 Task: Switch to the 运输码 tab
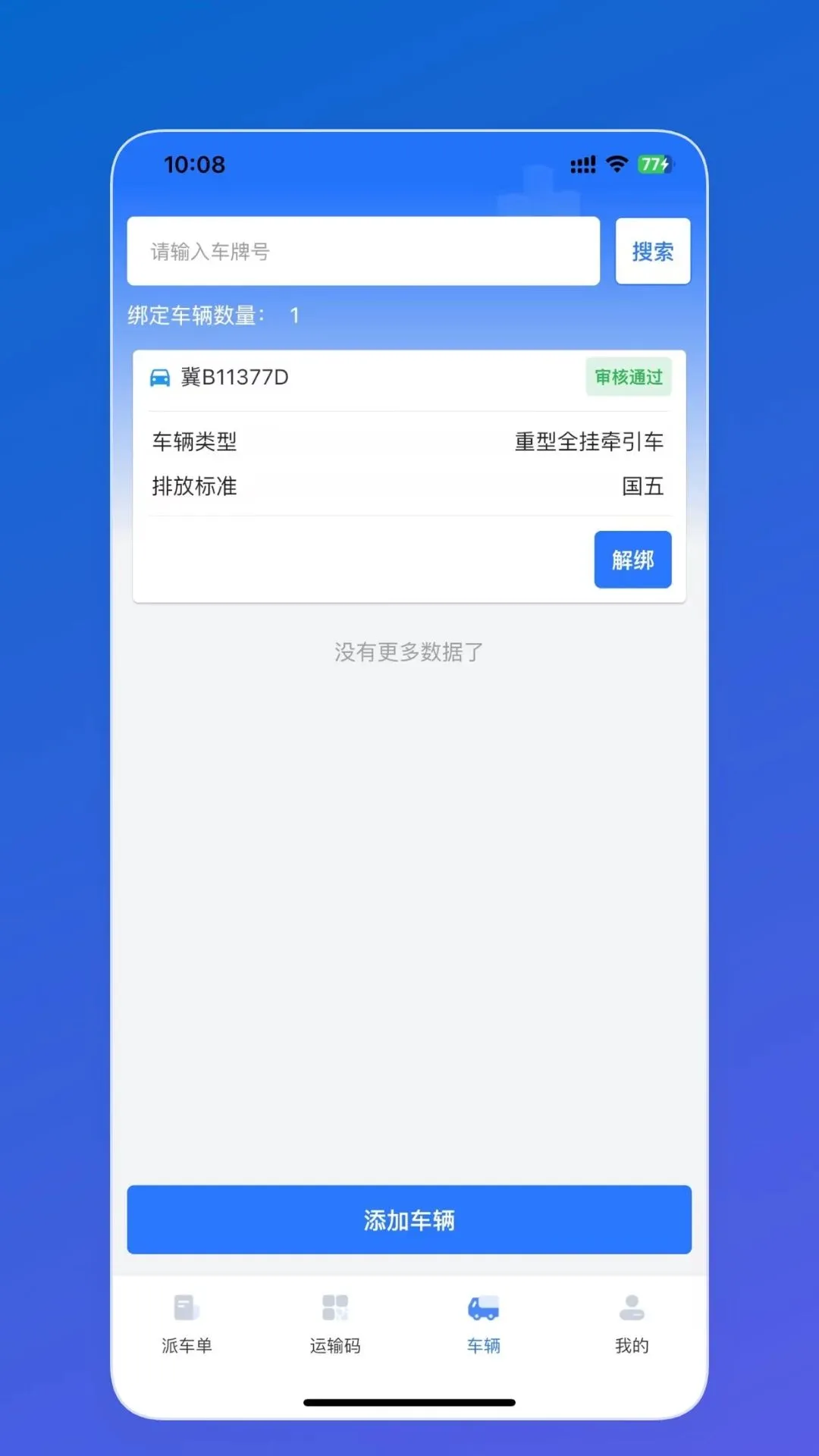coord(335,1325)
